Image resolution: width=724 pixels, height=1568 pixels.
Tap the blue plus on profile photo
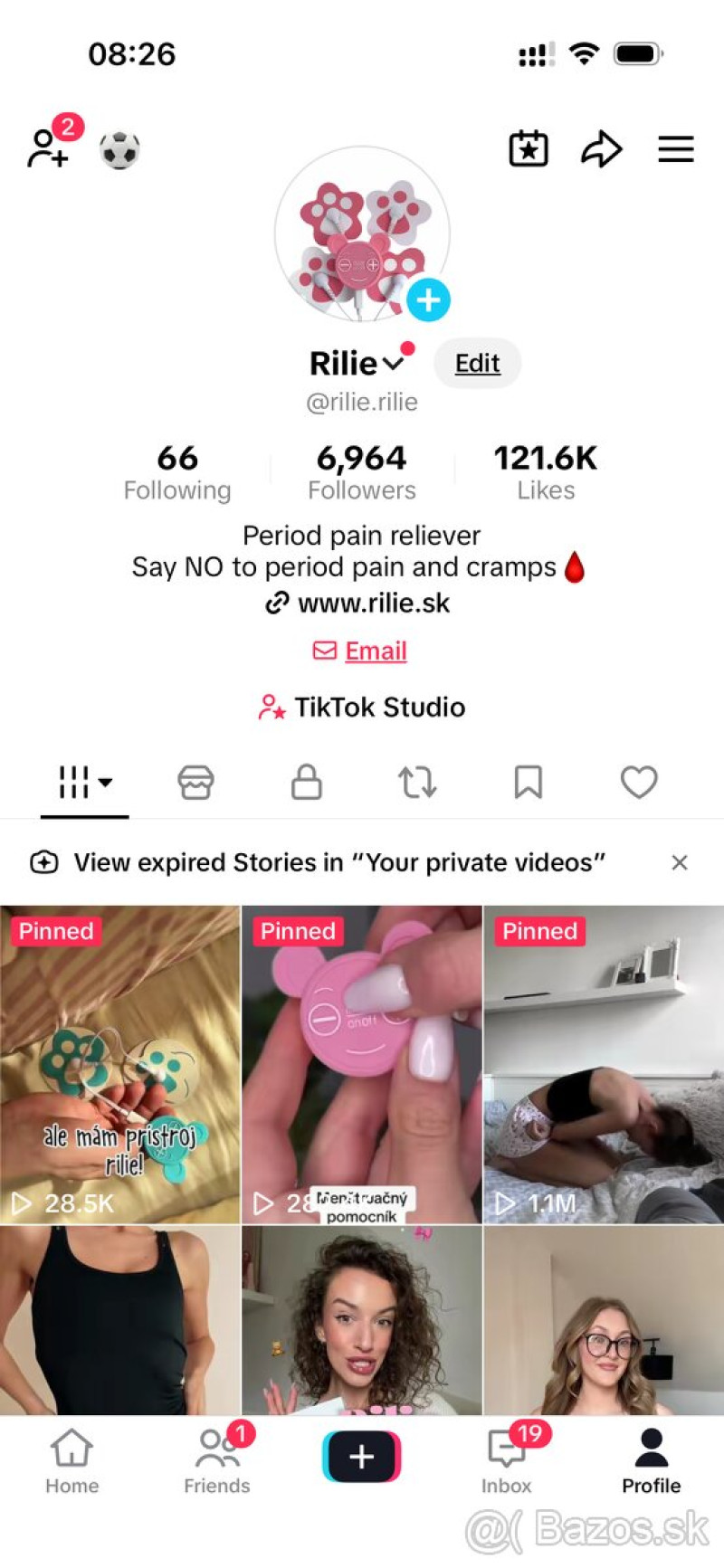click(x=428, y=300)
